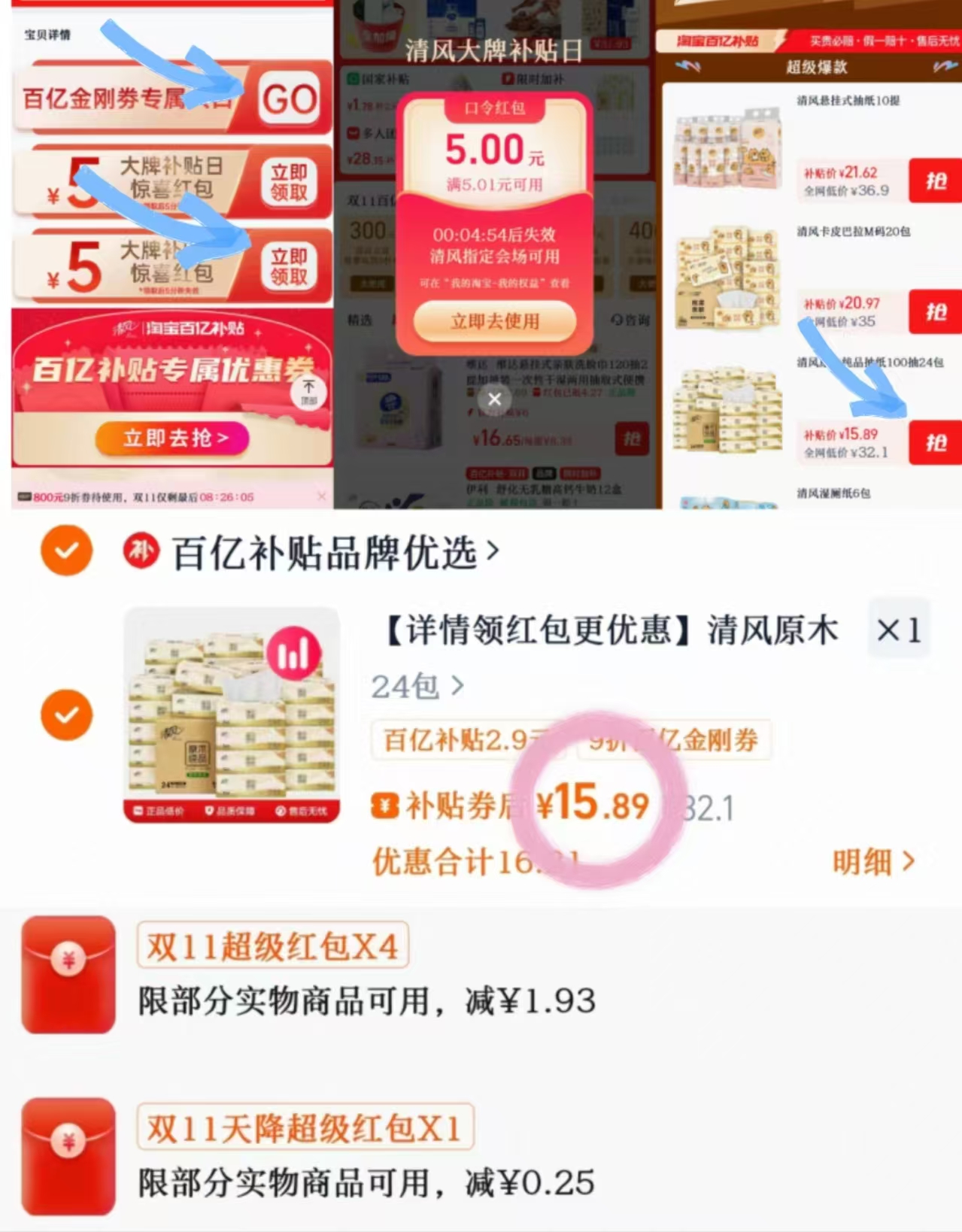Click the 淘宝百亿补贴 logo at top right
The width and height of the screenshot is (962, 1232).
718,41
